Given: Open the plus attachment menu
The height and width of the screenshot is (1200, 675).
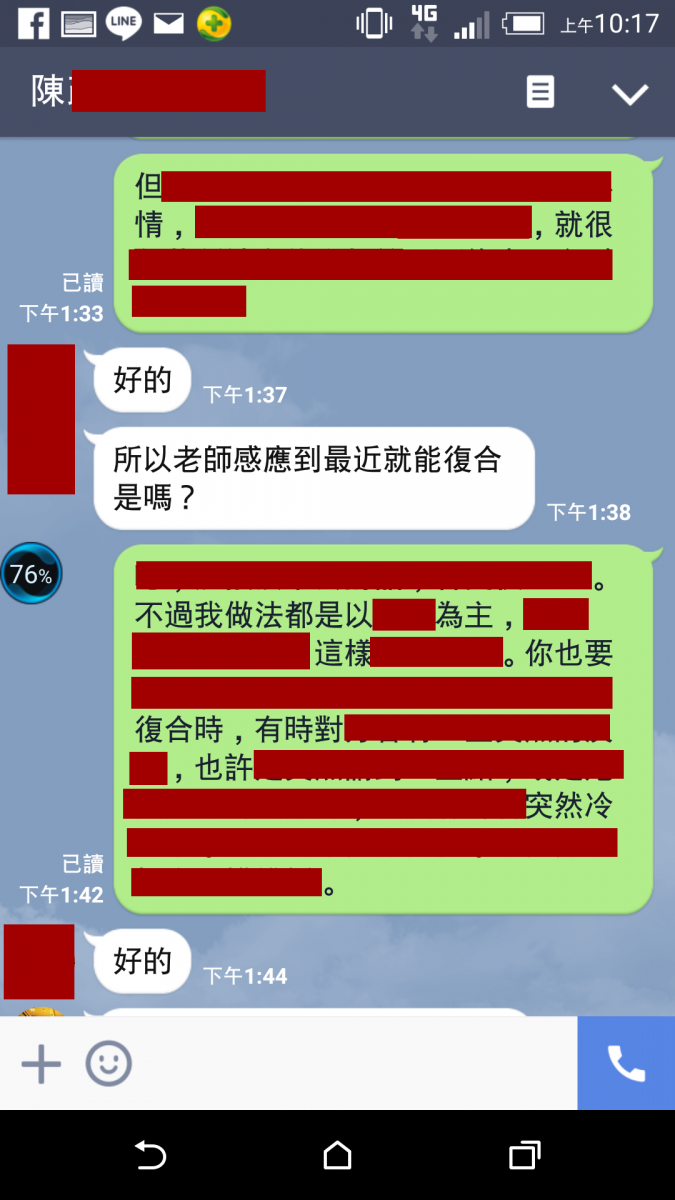Looking at the screenshot, I should [x=41, y=1064].
